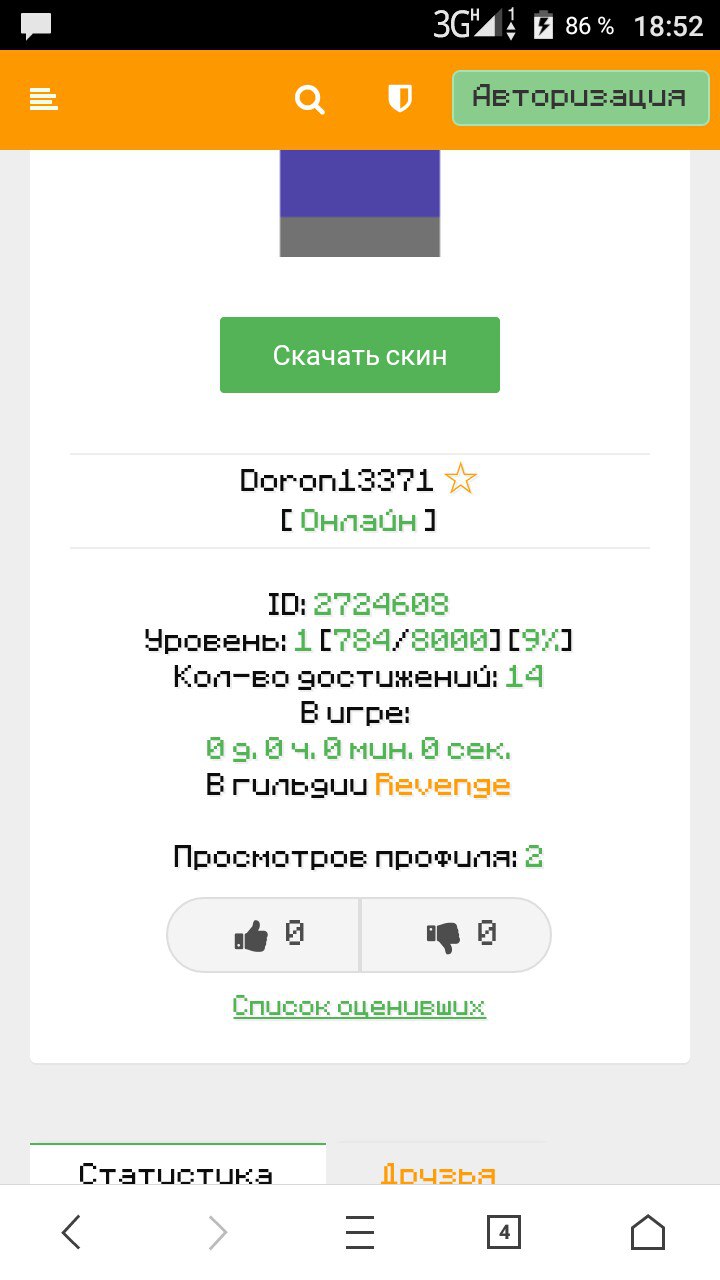Screen dimensions: 720x1280
Task: Download the skin via Скачать скин
Action: pyautogui.click(x=360, y=355)
